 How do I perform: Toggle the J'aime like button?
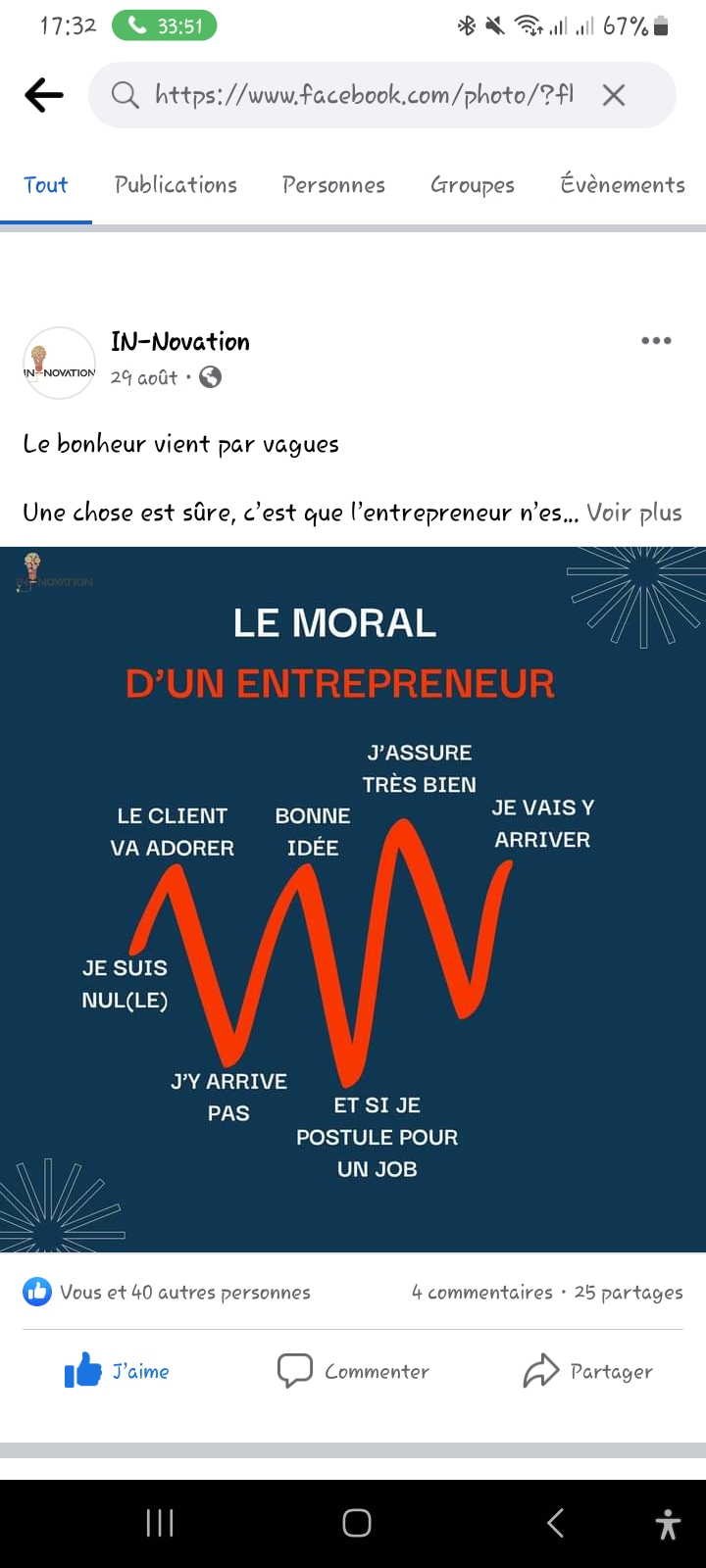pyautogui.click(x=117, y=1371)
